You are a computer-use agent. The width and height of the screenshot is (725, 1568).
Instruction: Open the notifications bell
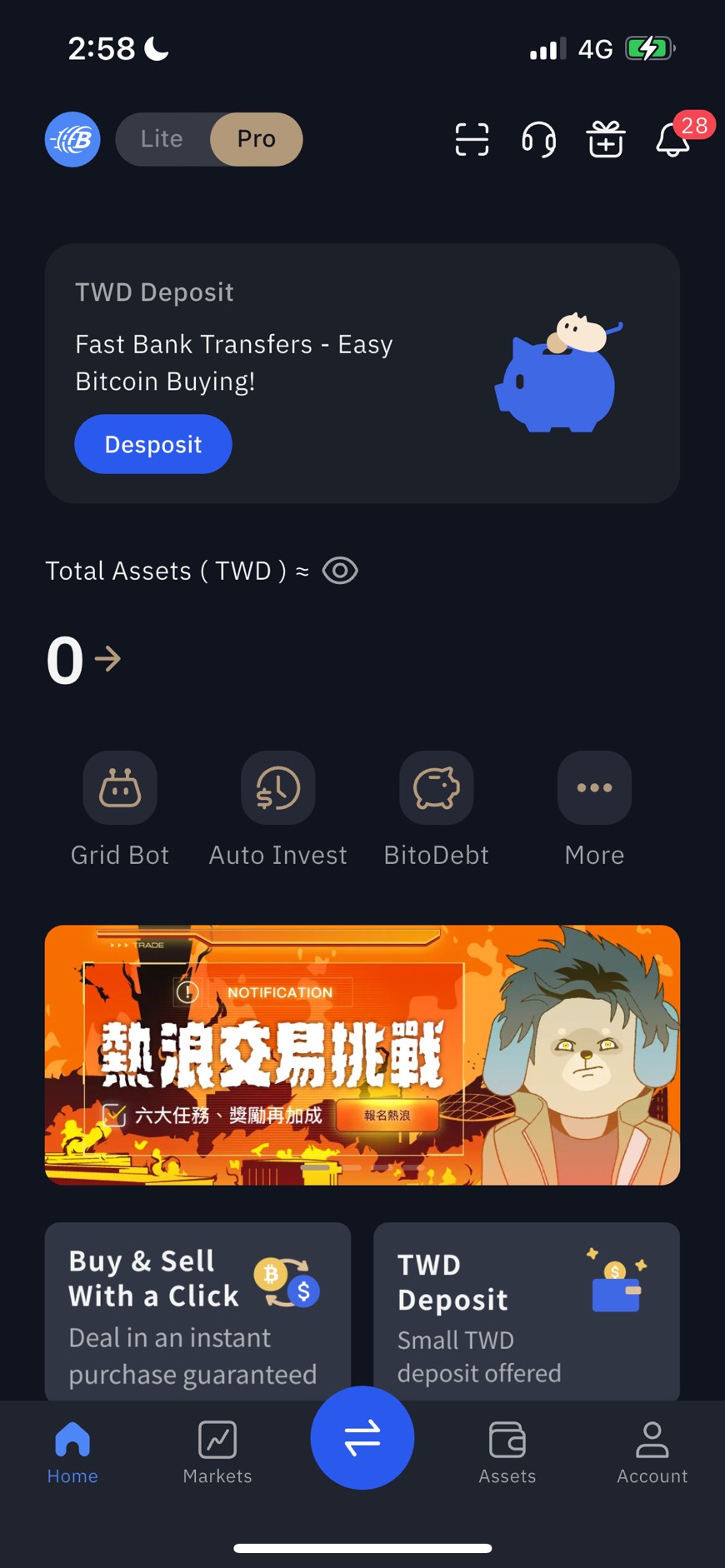(x=673, y=139)
